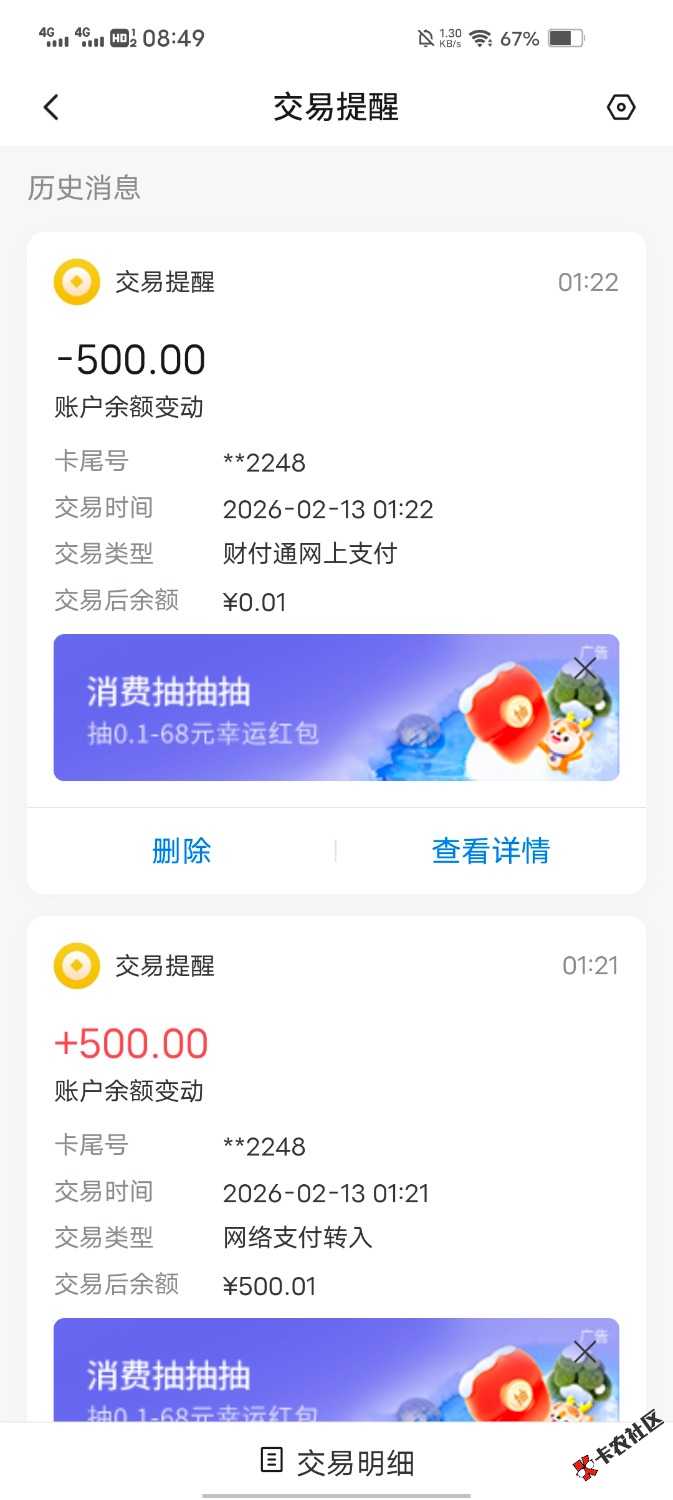This screenshot has width=673, height=1500.
Task: View details of the -500.00 transaction
Action: (x=490, y=851)
